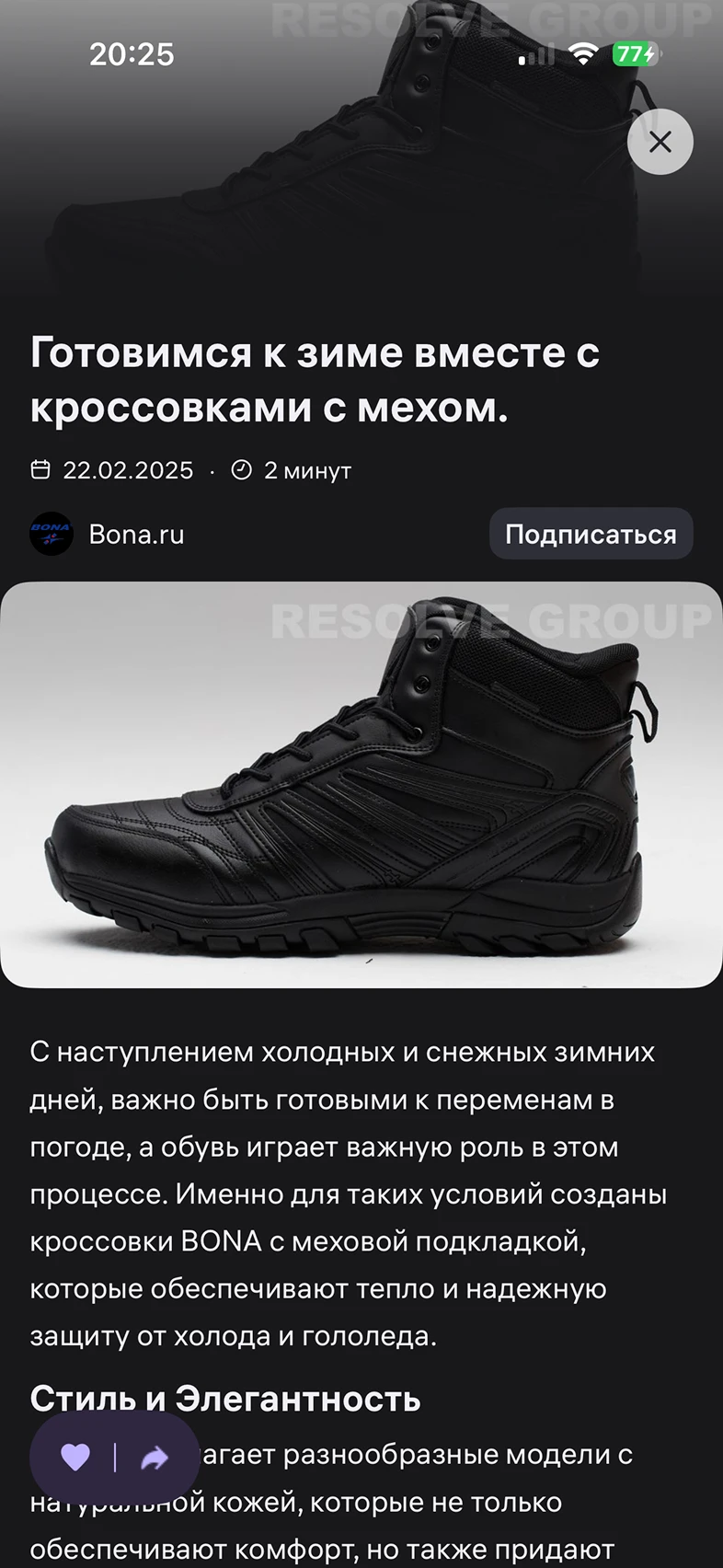
Task: Subscribe with the Подписаться button
Action: tap(590, 534)
